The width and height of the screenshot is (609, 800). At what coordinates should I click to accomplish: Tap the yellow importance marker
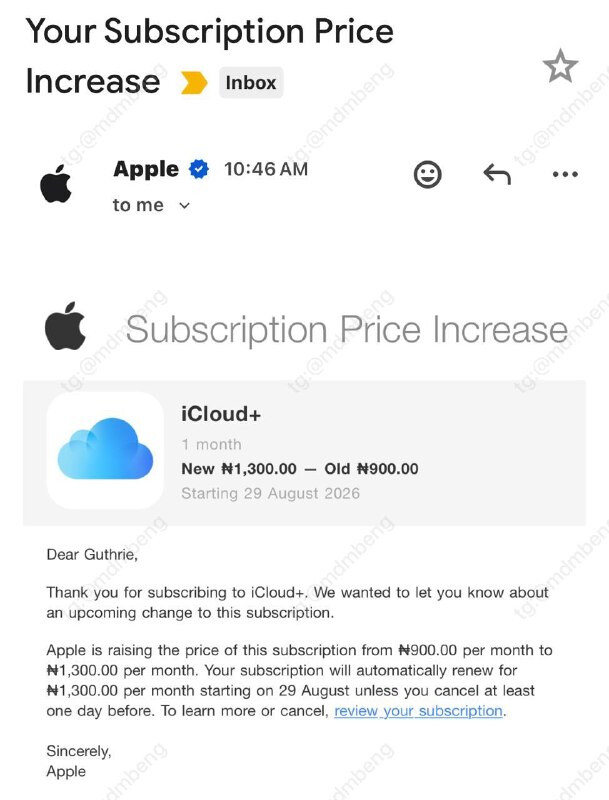click(x=194, y=83)
